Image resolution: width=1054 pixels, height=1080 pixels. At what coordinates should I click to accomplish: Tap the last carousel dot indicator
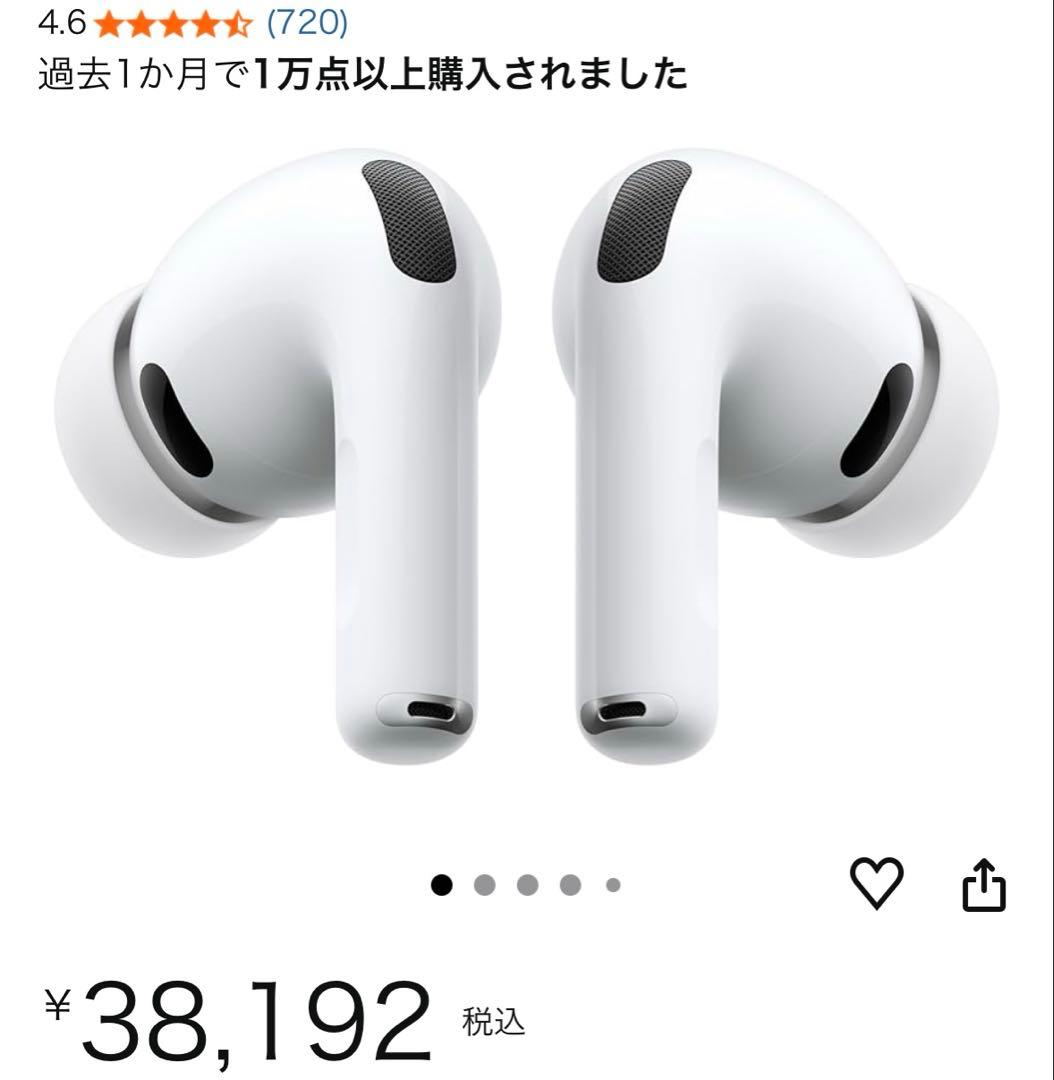[610, 883]
